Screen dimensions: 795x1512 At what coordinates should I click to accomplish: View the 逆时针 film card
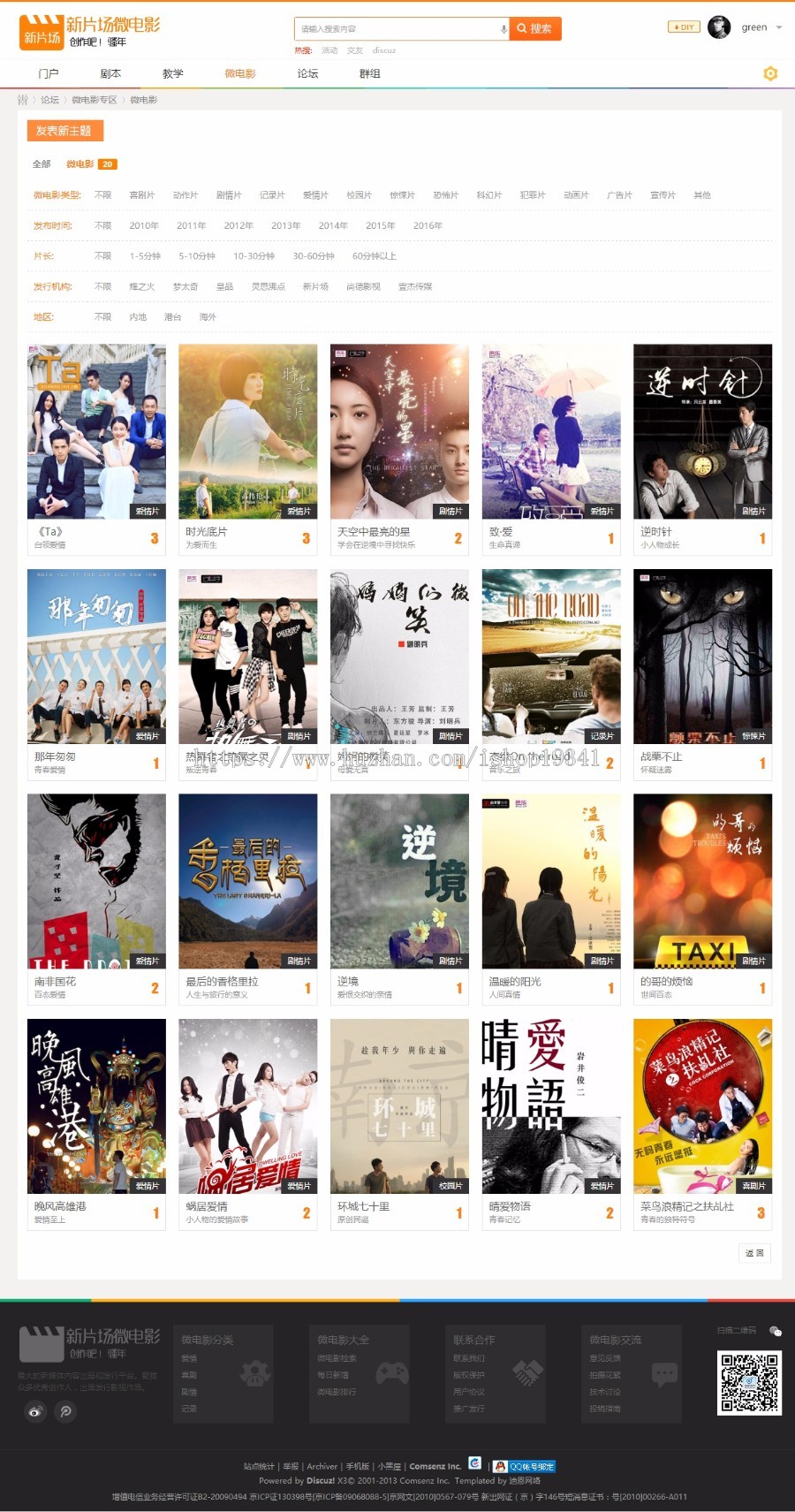[702, 432]
